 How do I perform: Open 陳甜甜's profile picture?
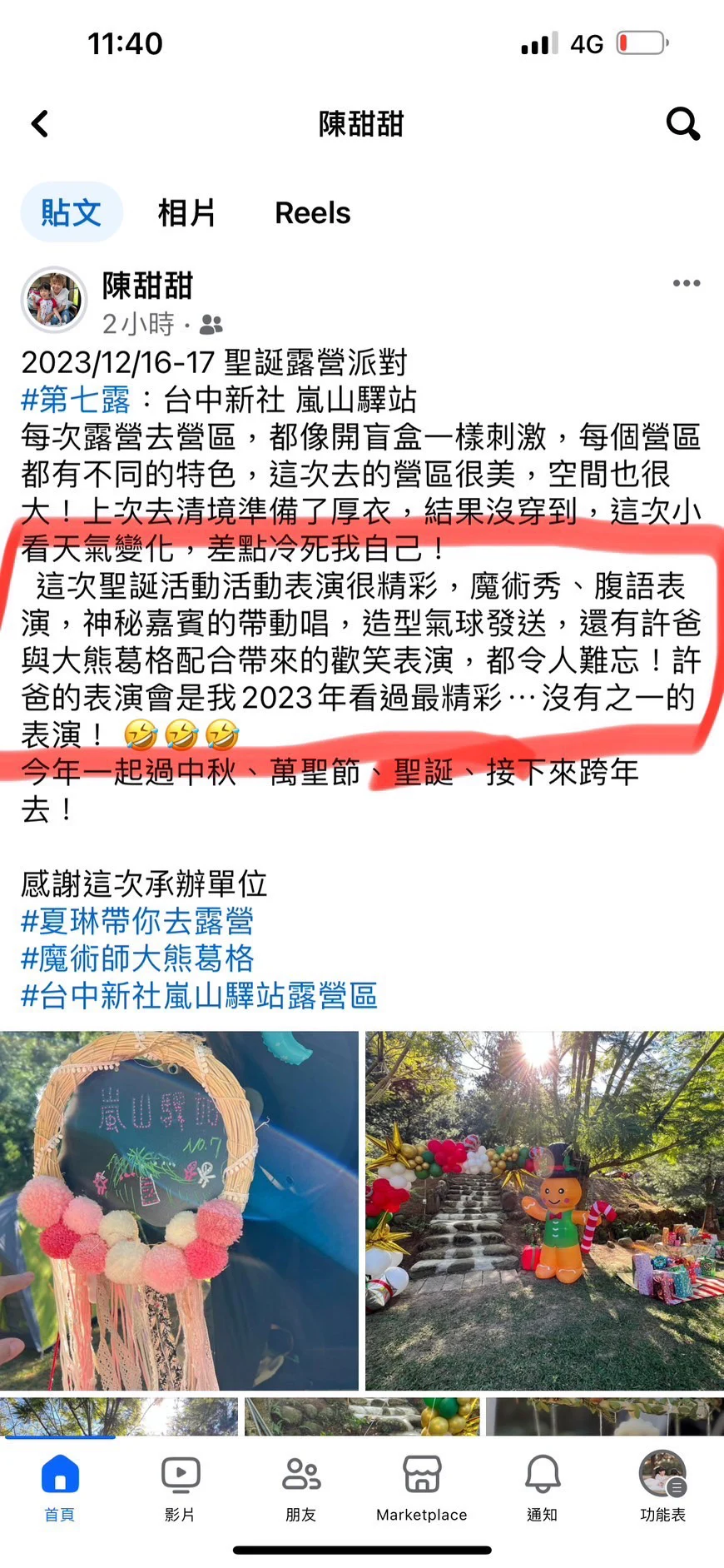point(54,300)
